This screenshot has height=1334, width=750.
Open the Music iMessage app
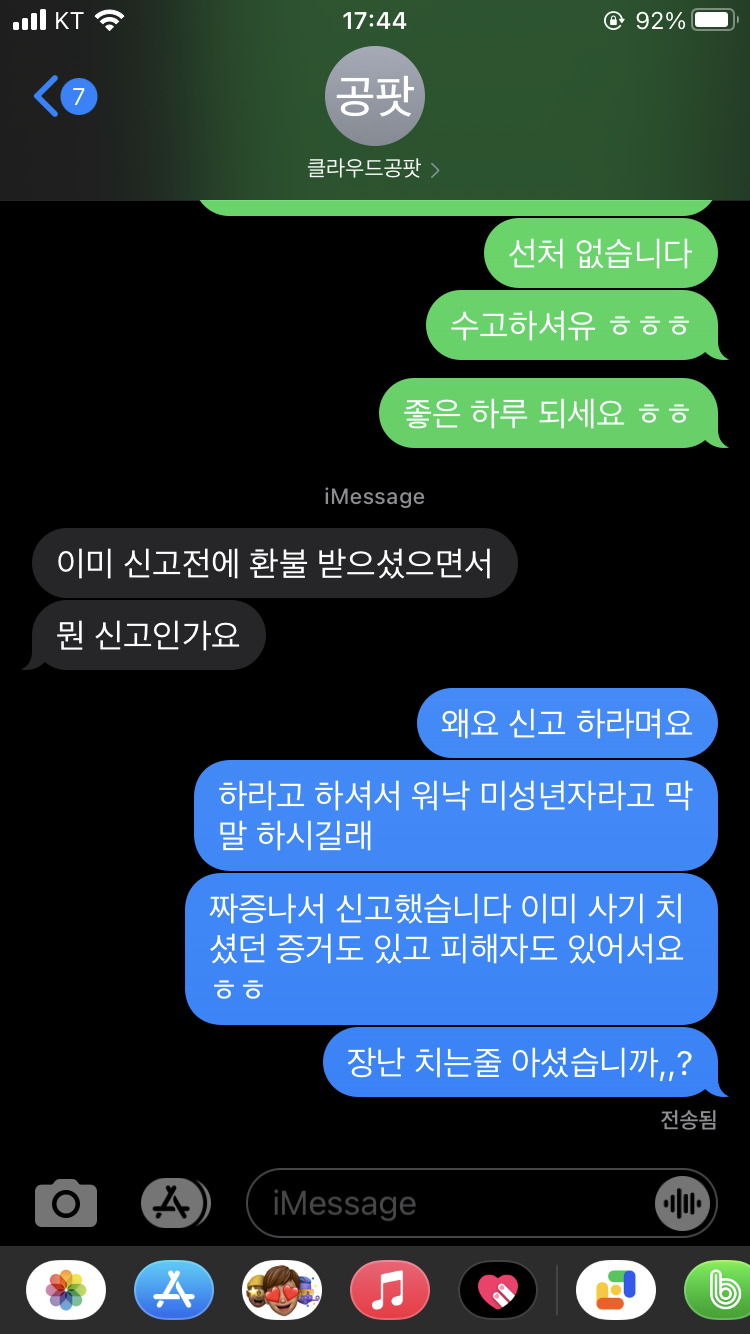(x=389, y=1291)
